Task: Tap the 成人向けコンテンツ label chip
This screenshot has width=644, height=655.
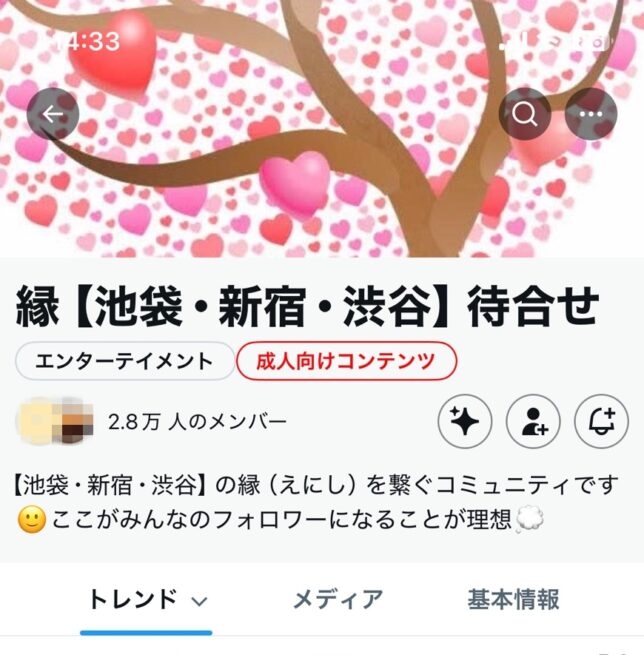Action: tap(346, 361)
